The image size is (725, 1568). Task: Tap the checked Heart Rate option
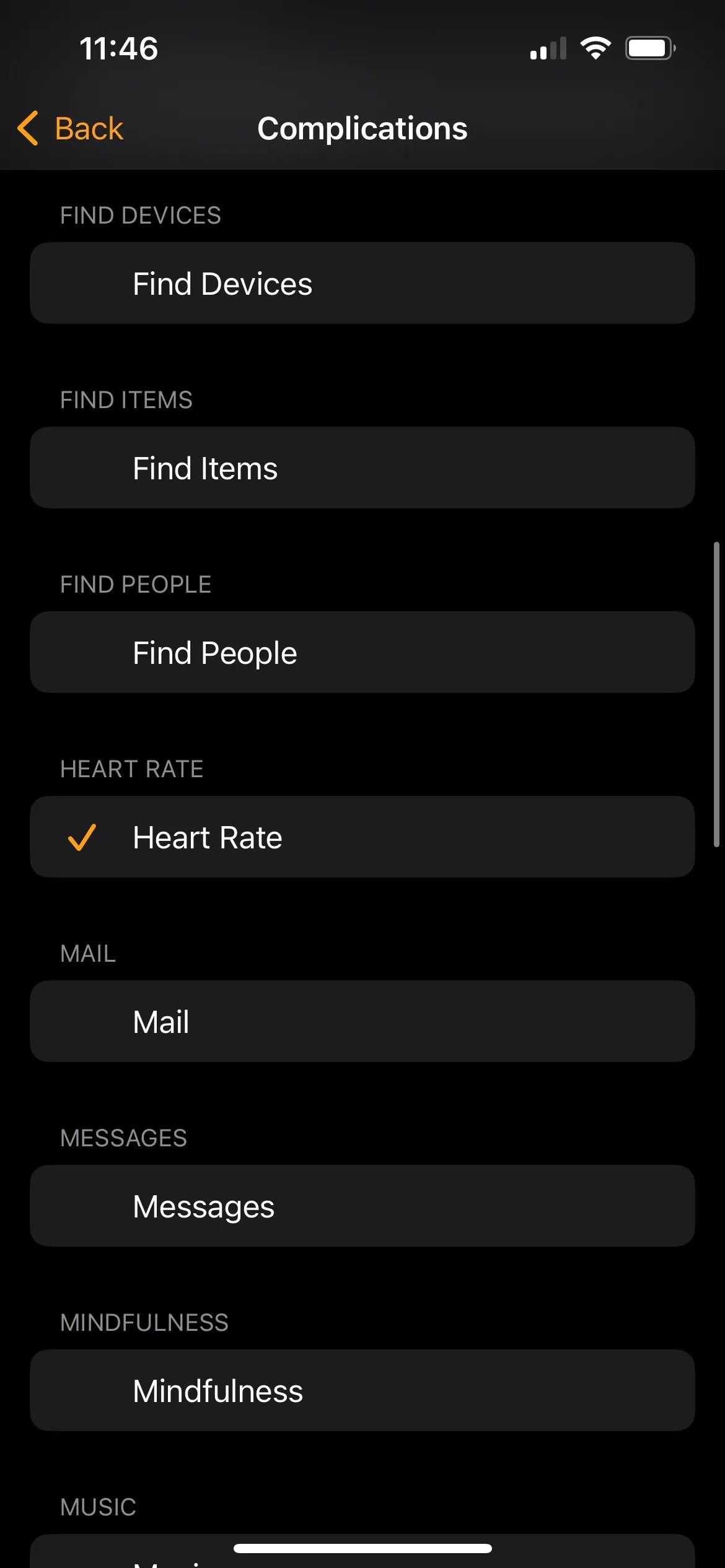362,837
